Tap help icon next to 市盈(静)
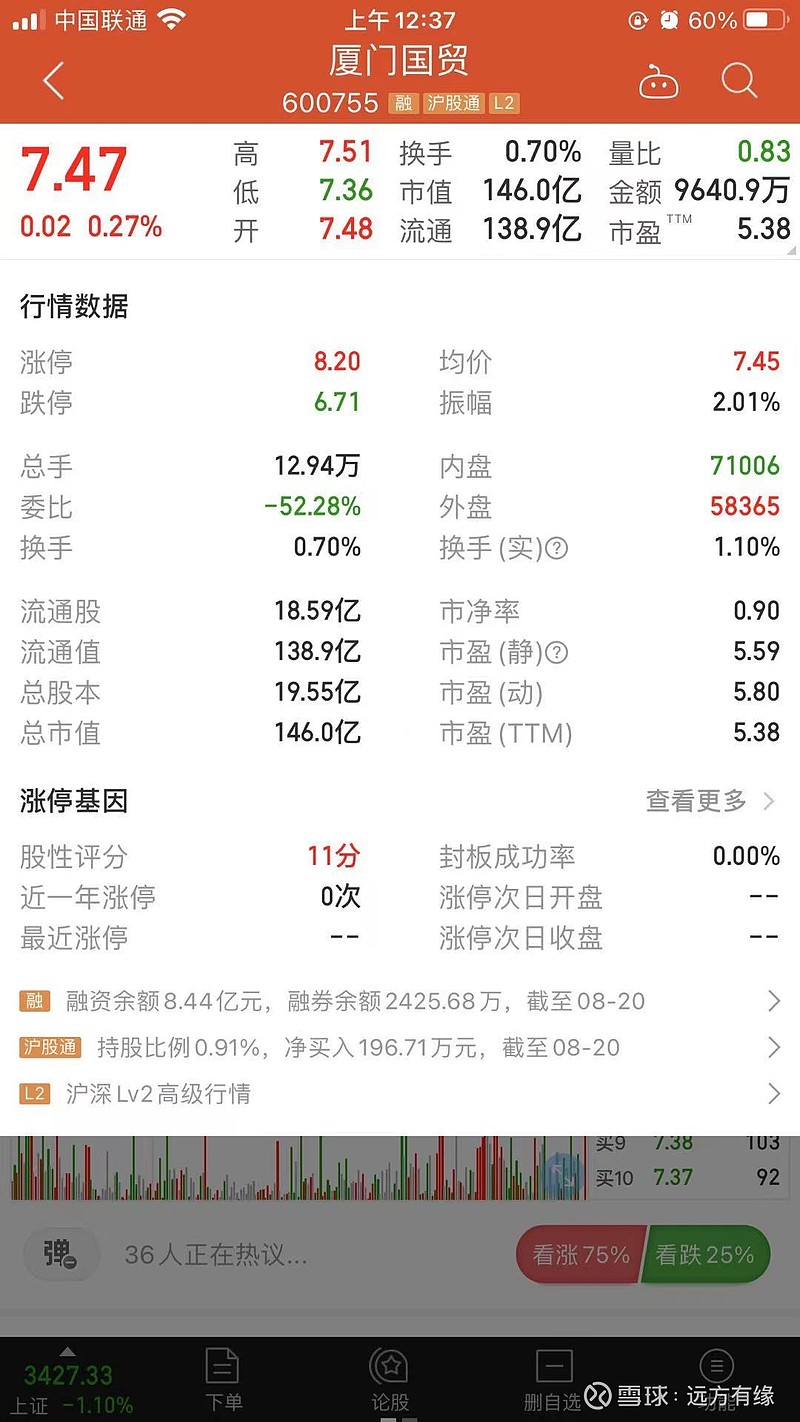The width and height of the screenshot is (800, 1422). [558, 653]
